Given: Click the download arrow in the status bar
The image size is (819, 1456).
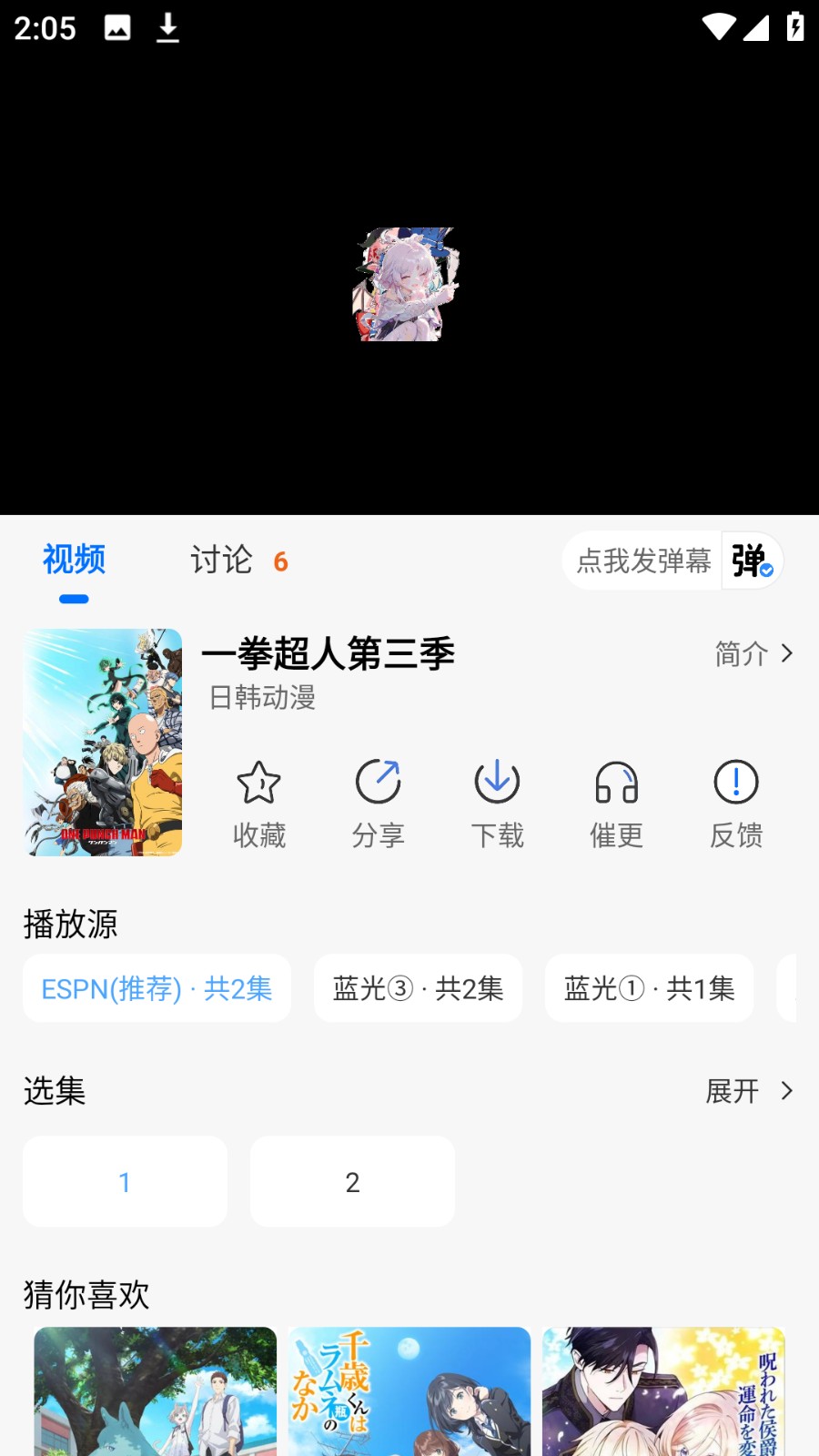Looking at the screenshot, I should pos(167,28).
